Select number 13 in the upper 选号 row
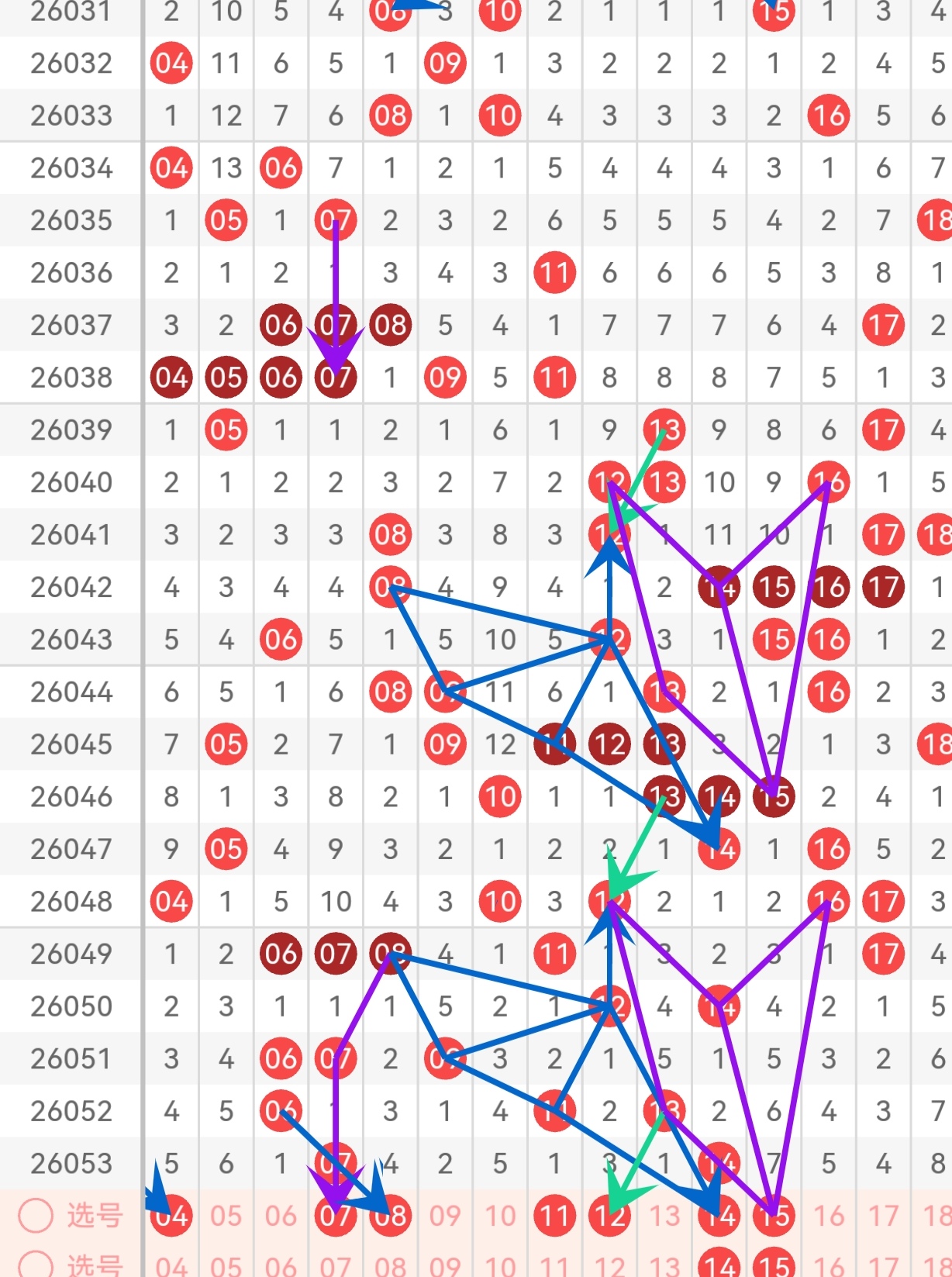The image size is (952, 1277). pyautogui.click(x=664, y=1216)
